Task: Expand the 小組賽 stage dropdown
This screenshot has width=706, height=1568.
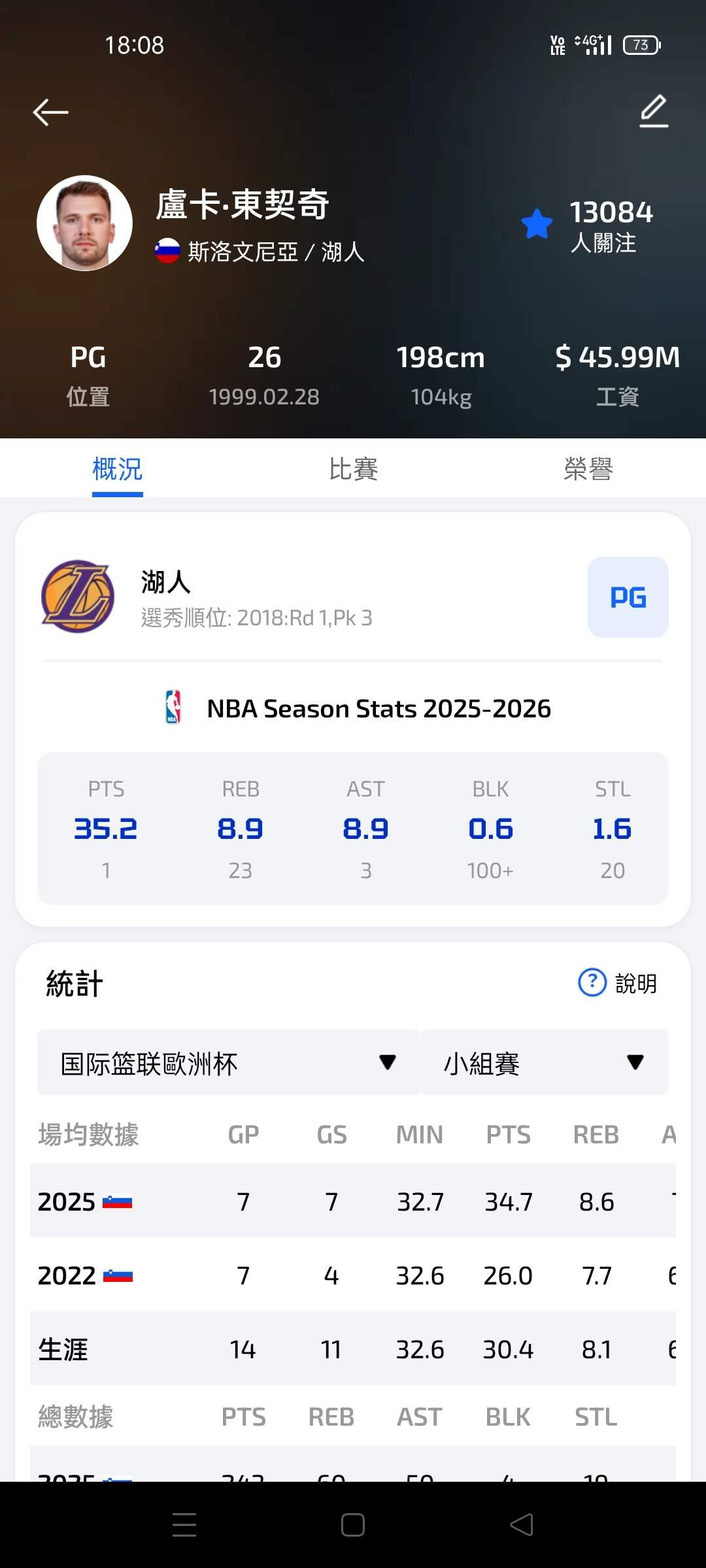Action: click(x=545, y=1063)
